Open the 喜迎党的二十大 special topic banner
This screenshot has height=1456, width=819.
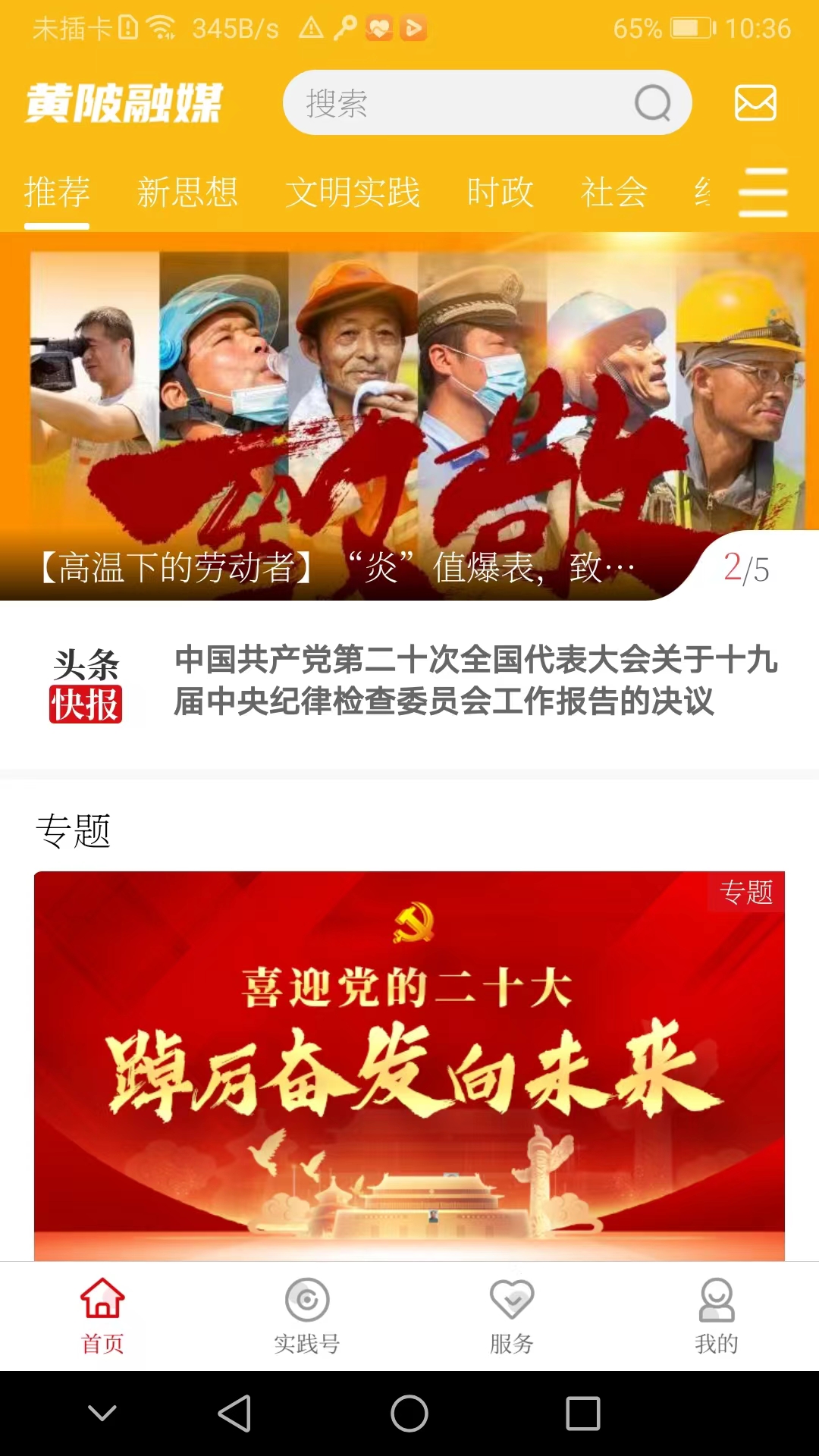(409, 1062)
